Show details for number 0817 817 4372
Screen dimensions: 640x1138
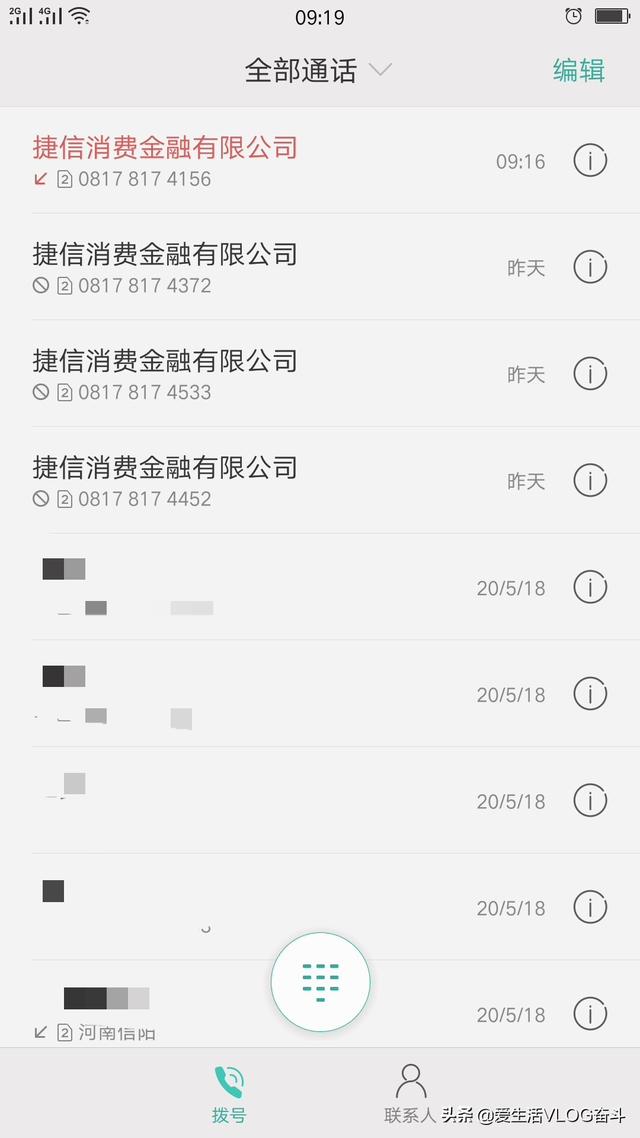click(590, 267)
